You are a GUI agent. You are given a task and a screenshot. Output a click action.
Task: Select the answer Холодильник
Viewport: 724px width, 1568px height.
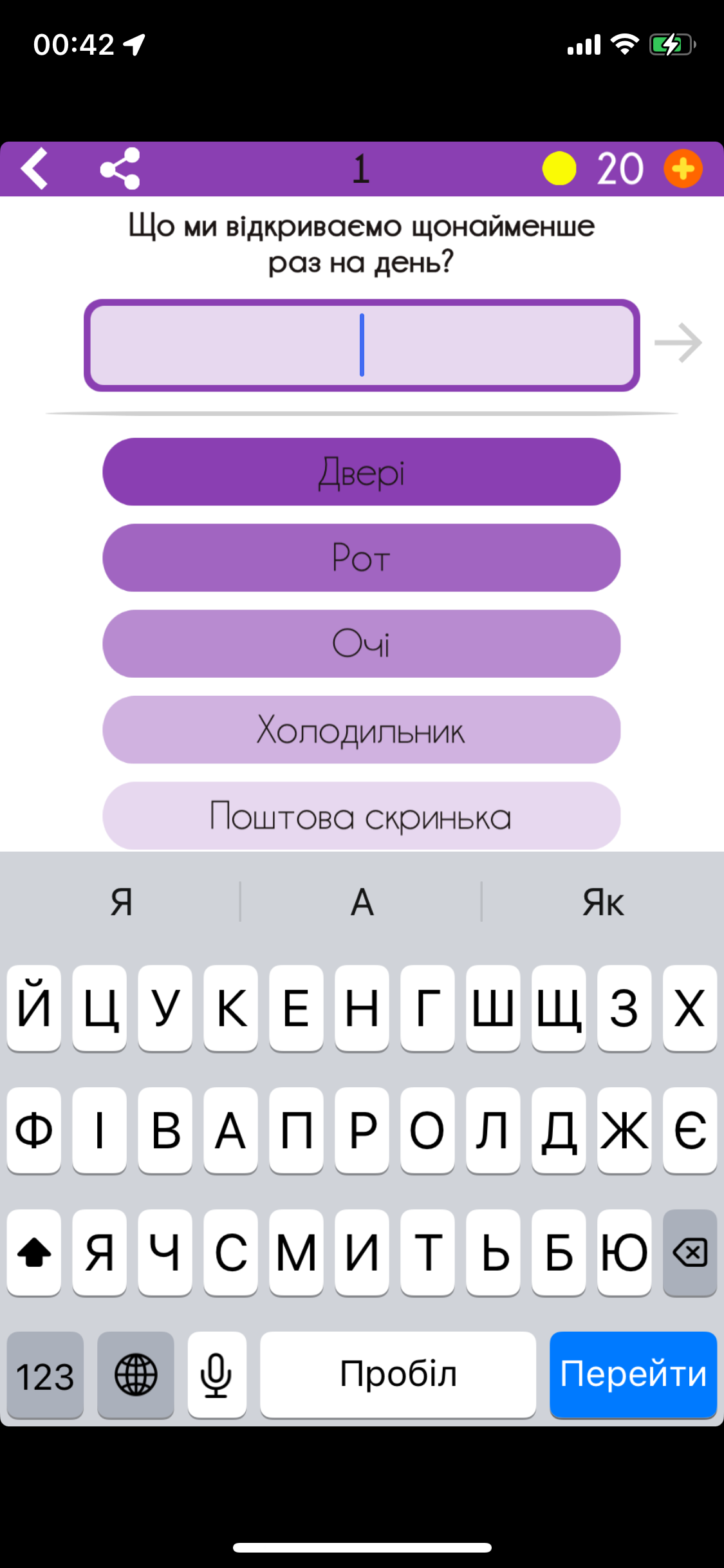[x=362, y=730]
